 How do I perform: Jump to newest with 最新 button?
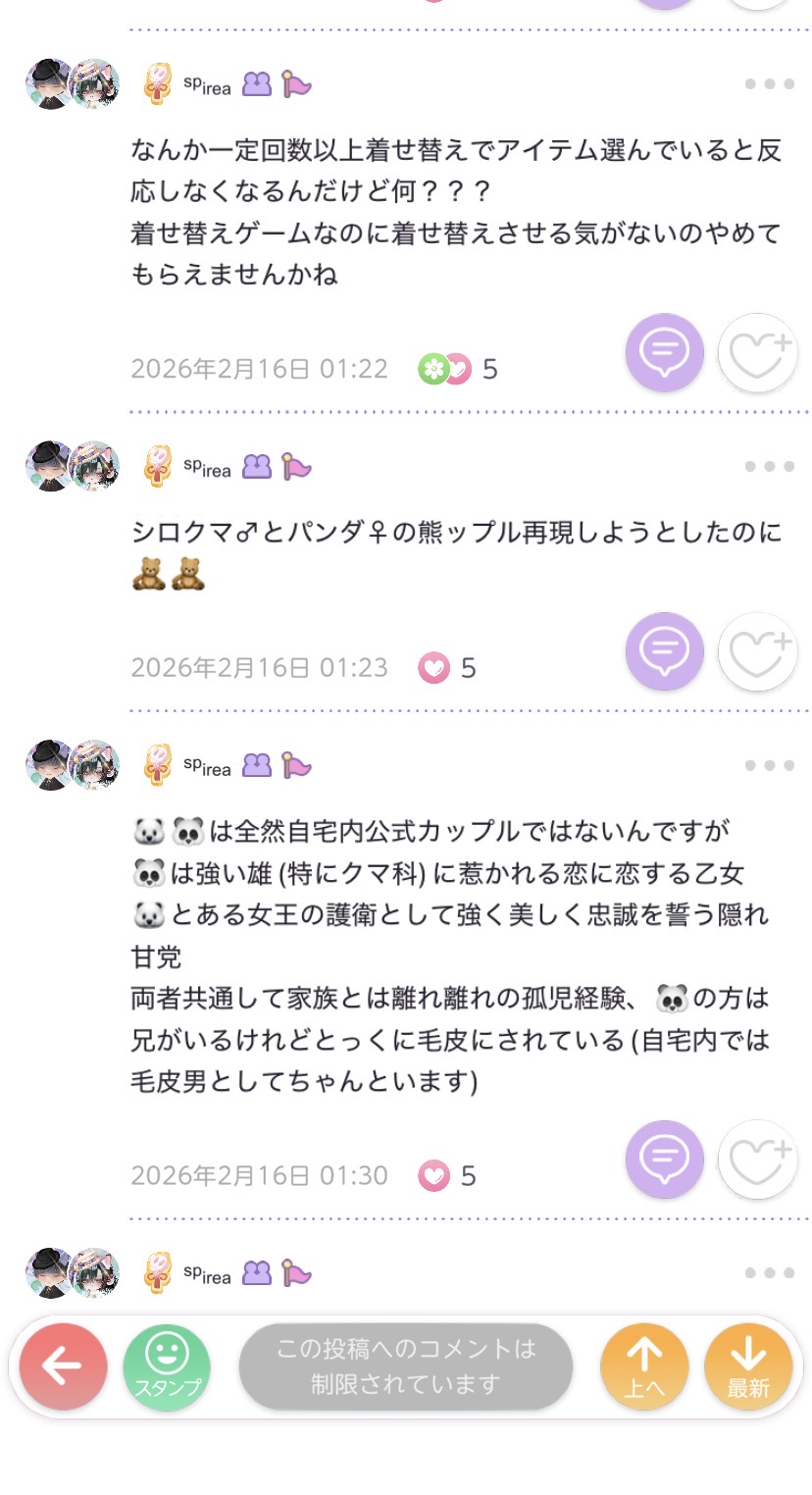tap(748, 1366)
